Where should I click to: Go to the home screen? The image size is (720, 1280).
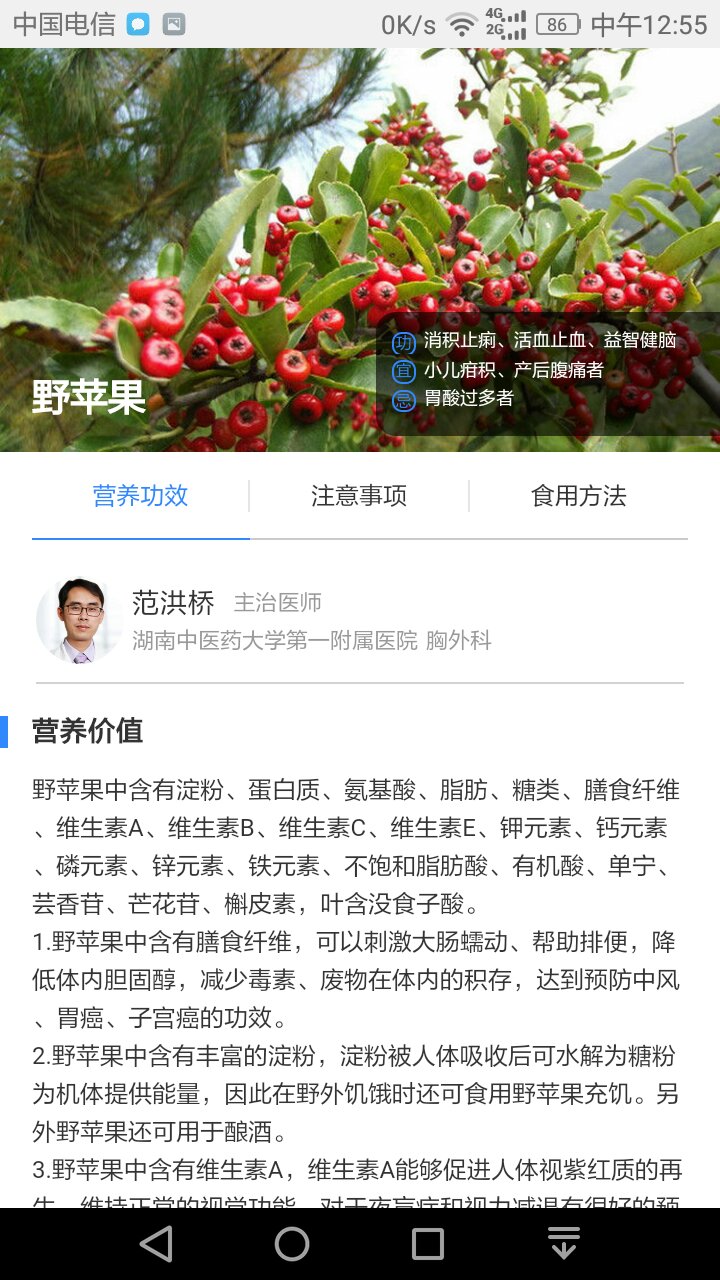pos(292,1244)
